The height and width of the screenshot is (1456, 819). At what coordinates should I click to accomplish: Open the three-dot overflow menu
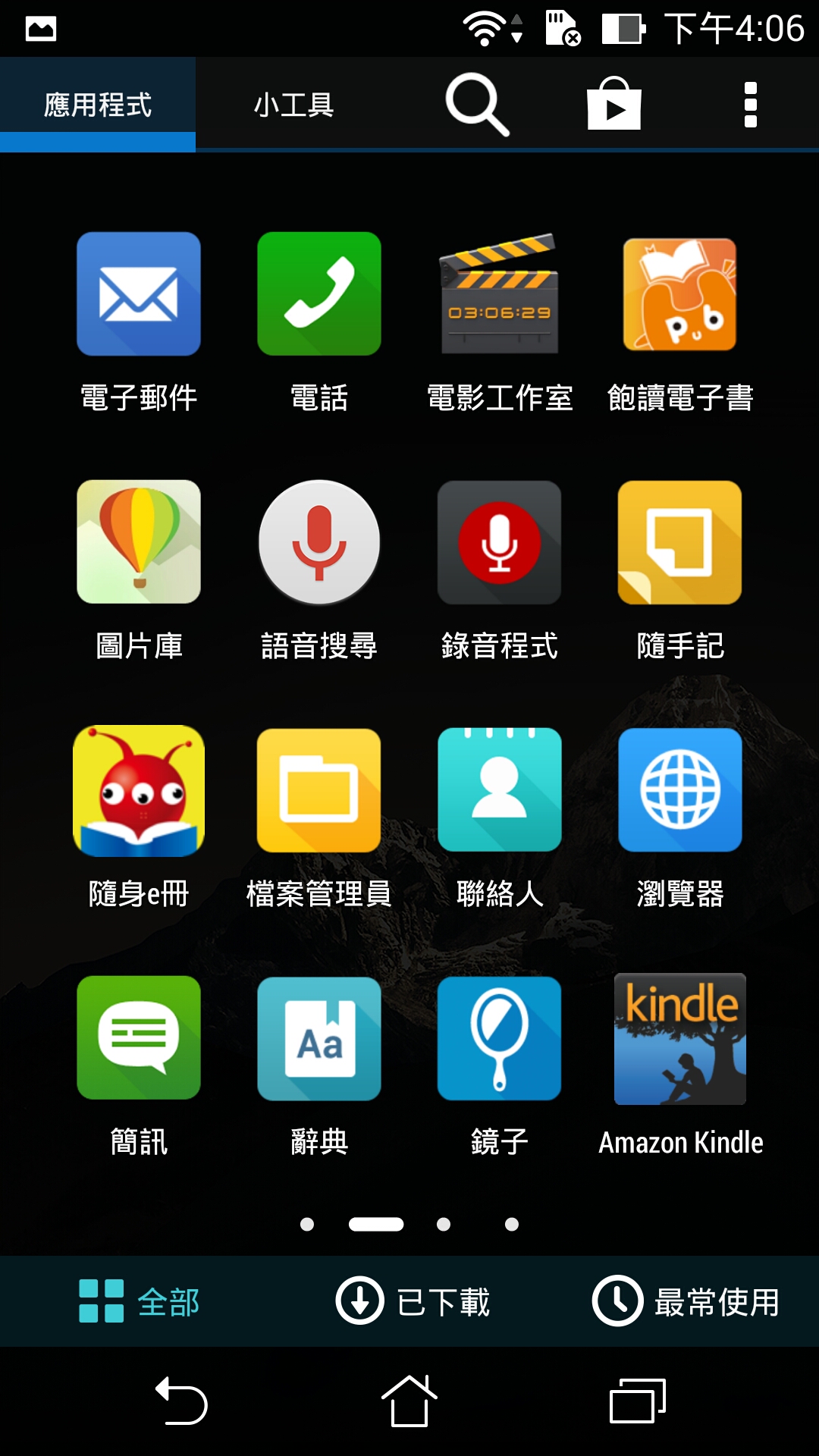(x=751, y=105)
